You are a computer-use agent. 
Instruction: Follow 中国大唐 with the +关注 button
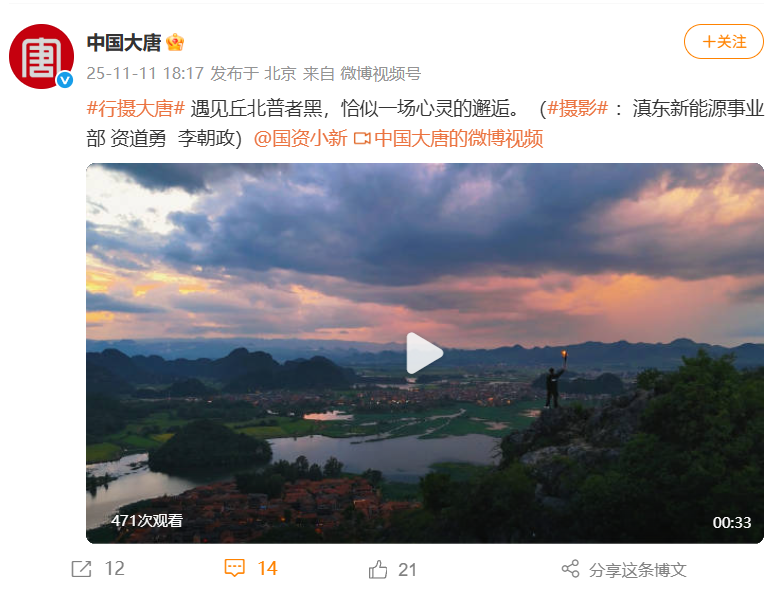coord(723,42)
